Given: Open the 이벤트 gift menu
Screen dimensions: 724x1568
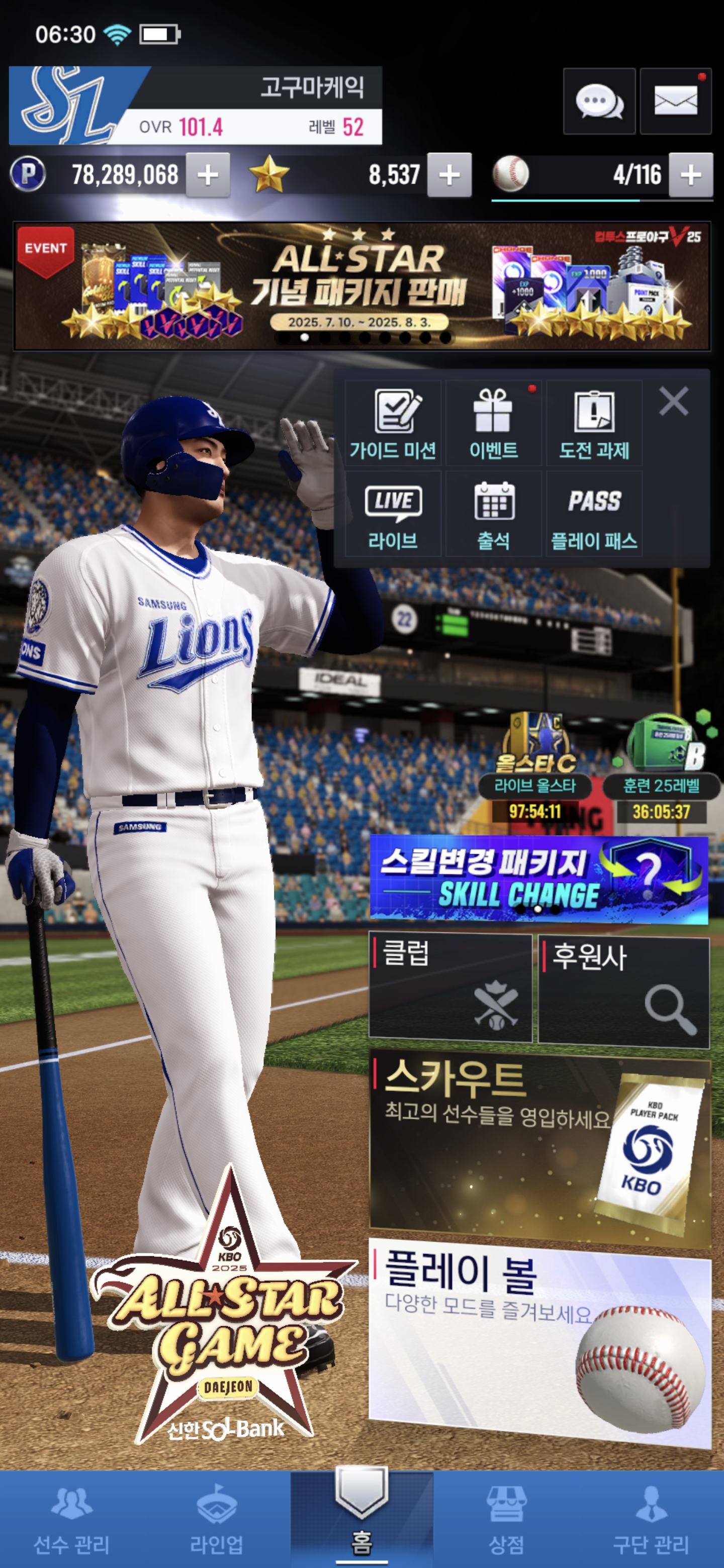Looking at the screenshot, I should tap(493, 423).
